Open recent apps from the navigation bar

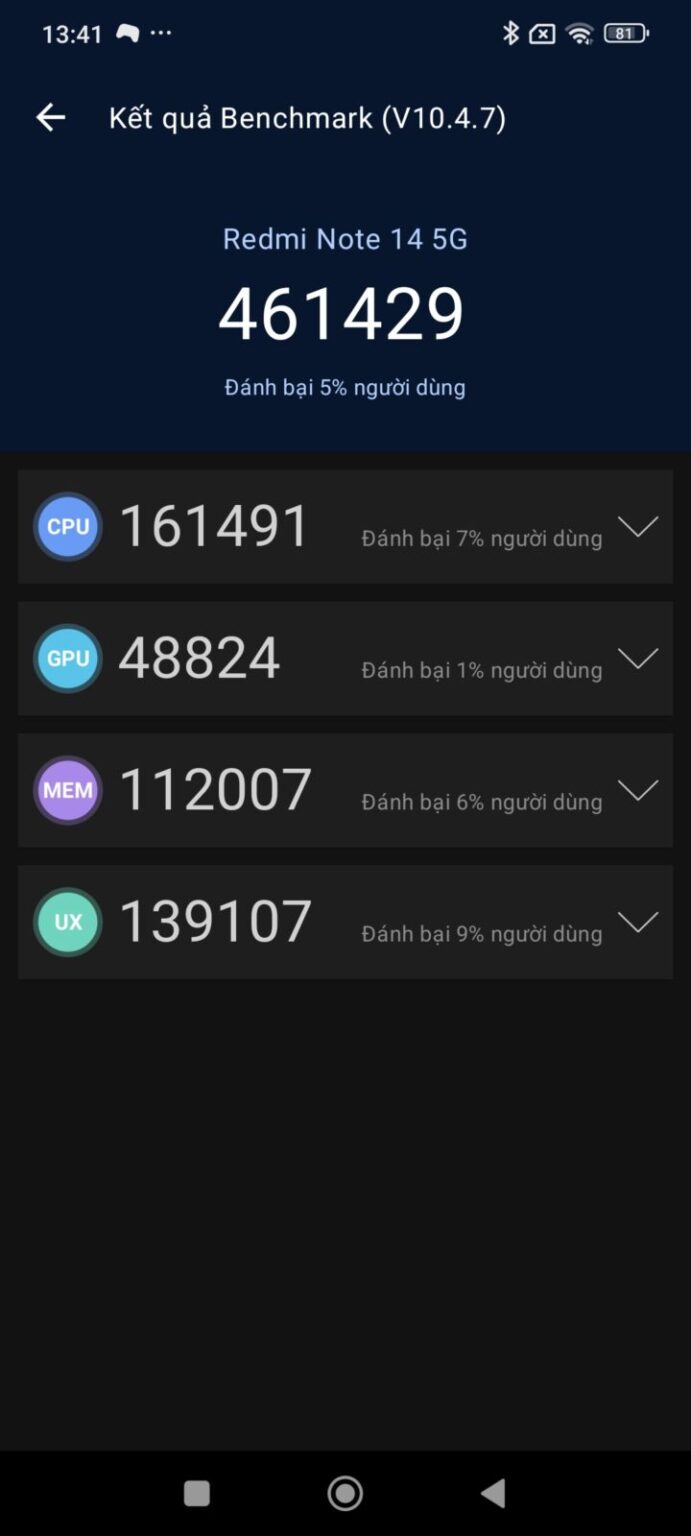click(x=197, y=1493)
